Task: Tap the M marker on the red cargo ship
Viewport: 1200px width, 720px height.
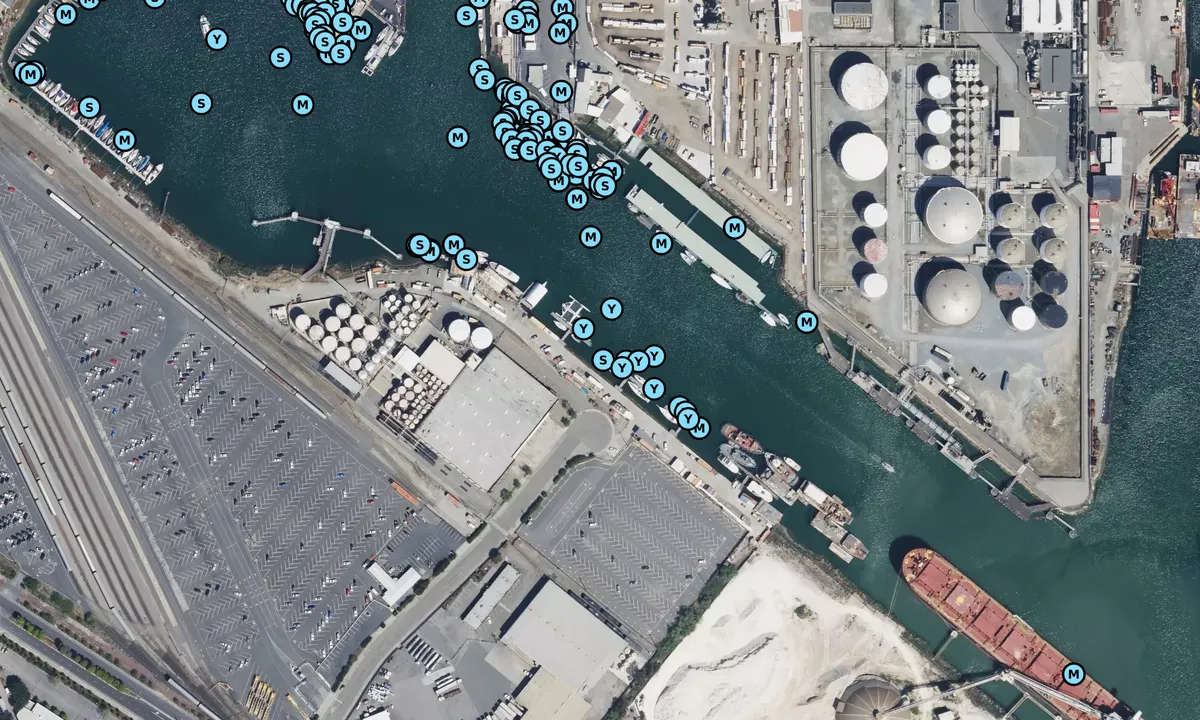Action: pos(1074,674)
